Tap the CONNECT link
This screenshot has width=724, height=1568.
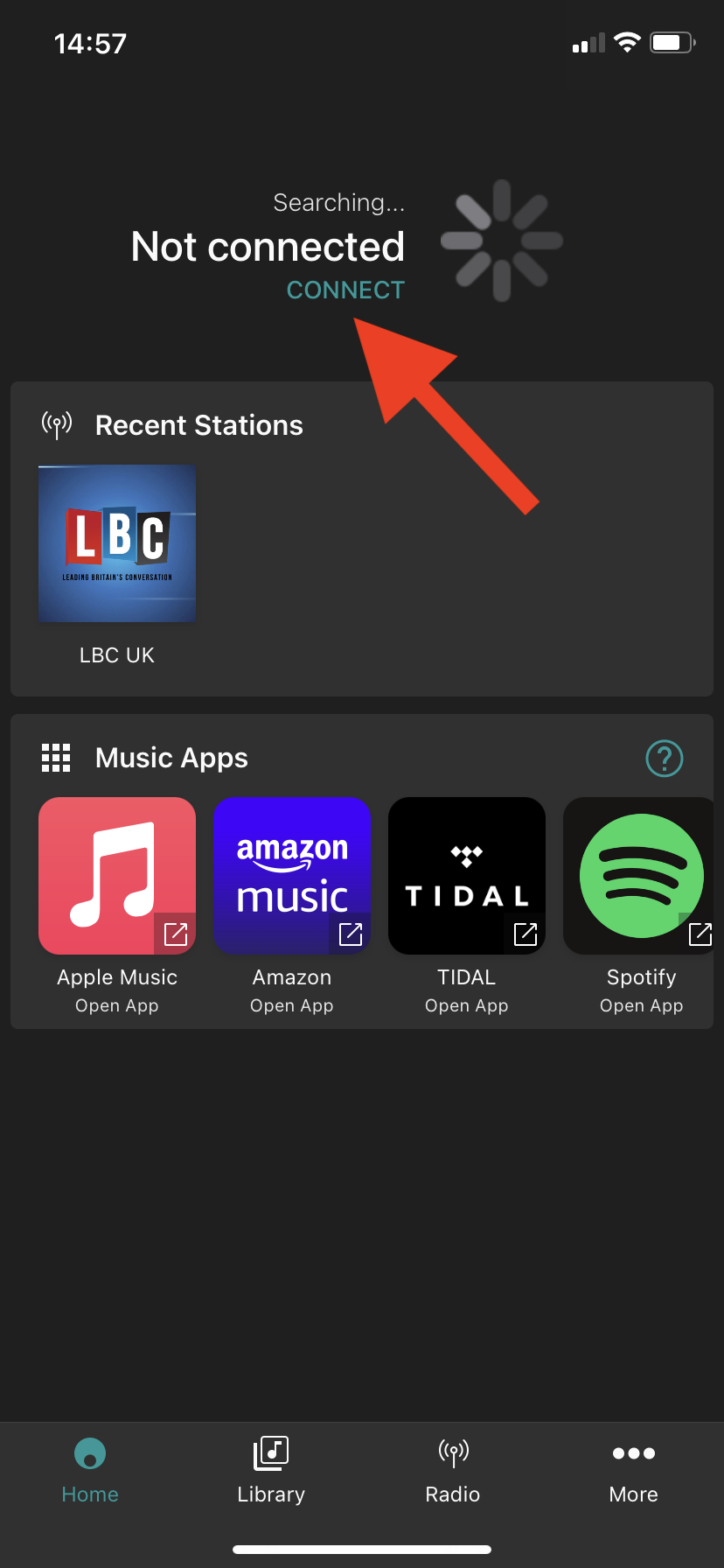click(x=345, y=290)
